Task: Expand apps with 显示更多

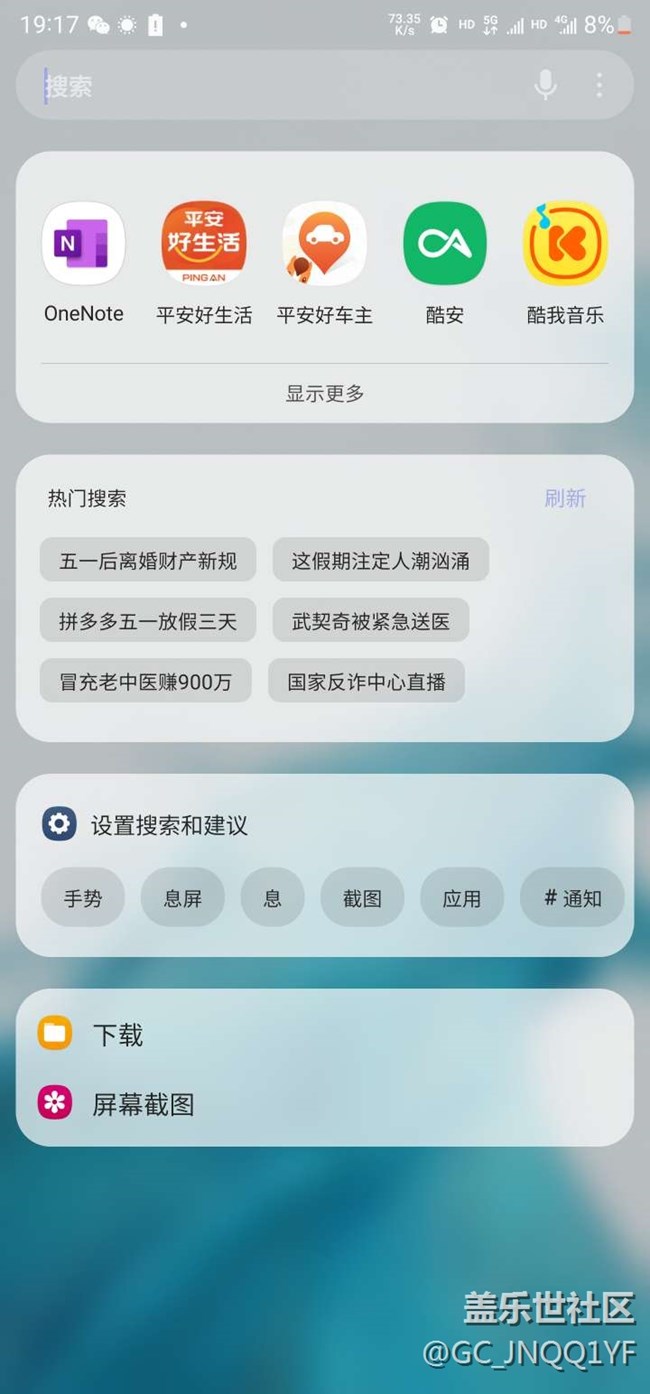Action: coord(325,393)
